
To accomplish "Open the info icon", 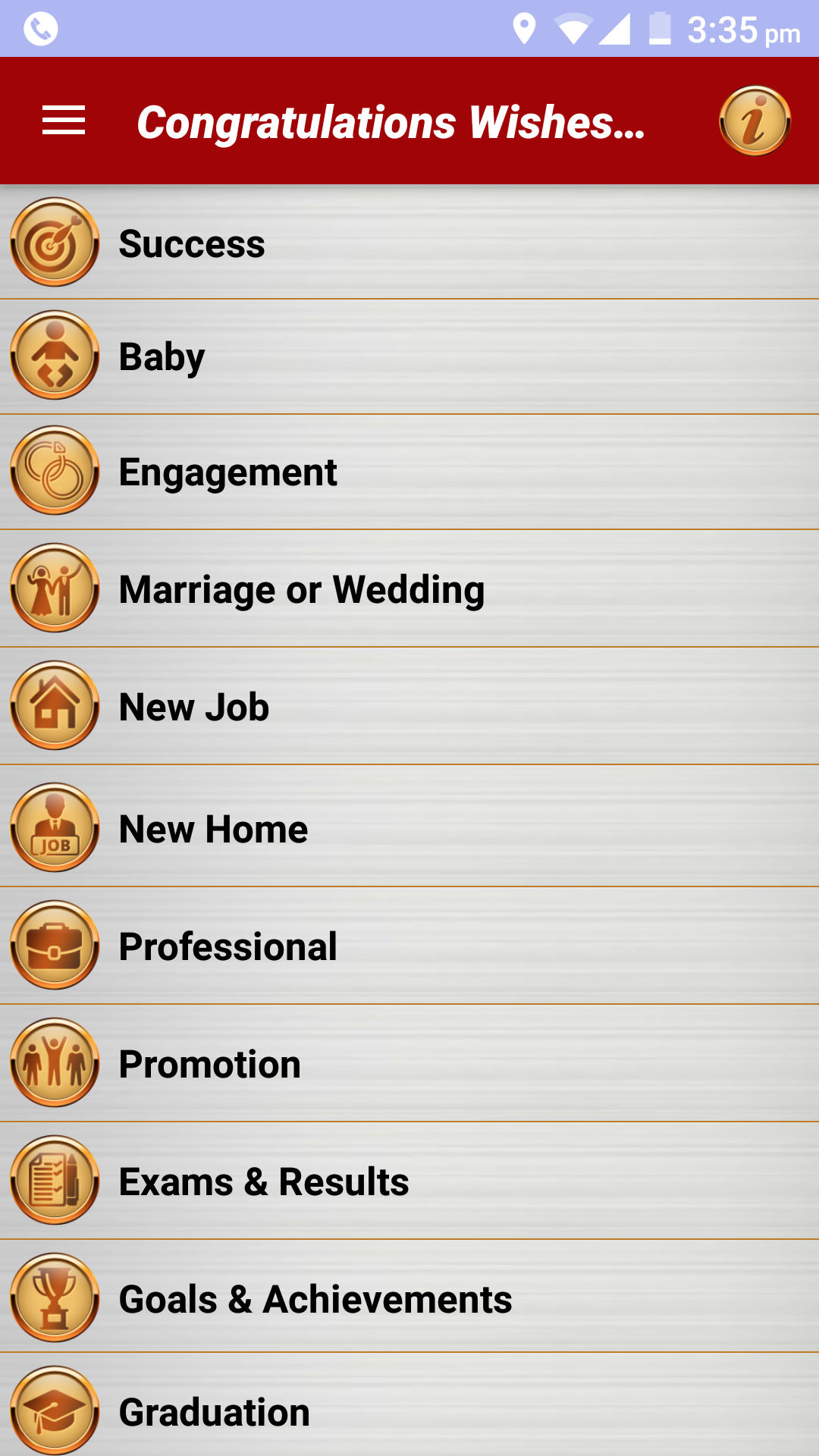I will [755, 121].
